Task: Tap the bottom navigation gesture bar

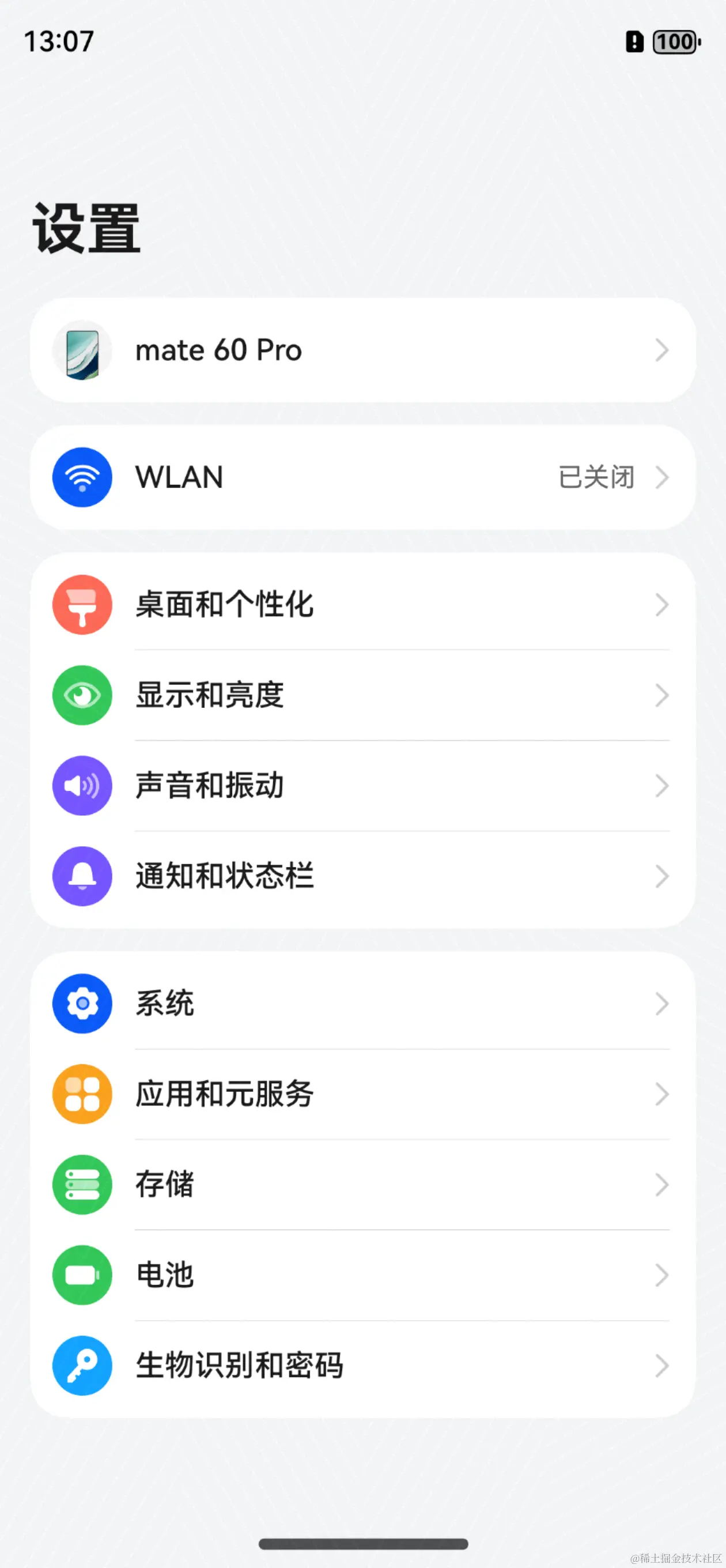Action: pyautogui.click(x=362, y=1544)
